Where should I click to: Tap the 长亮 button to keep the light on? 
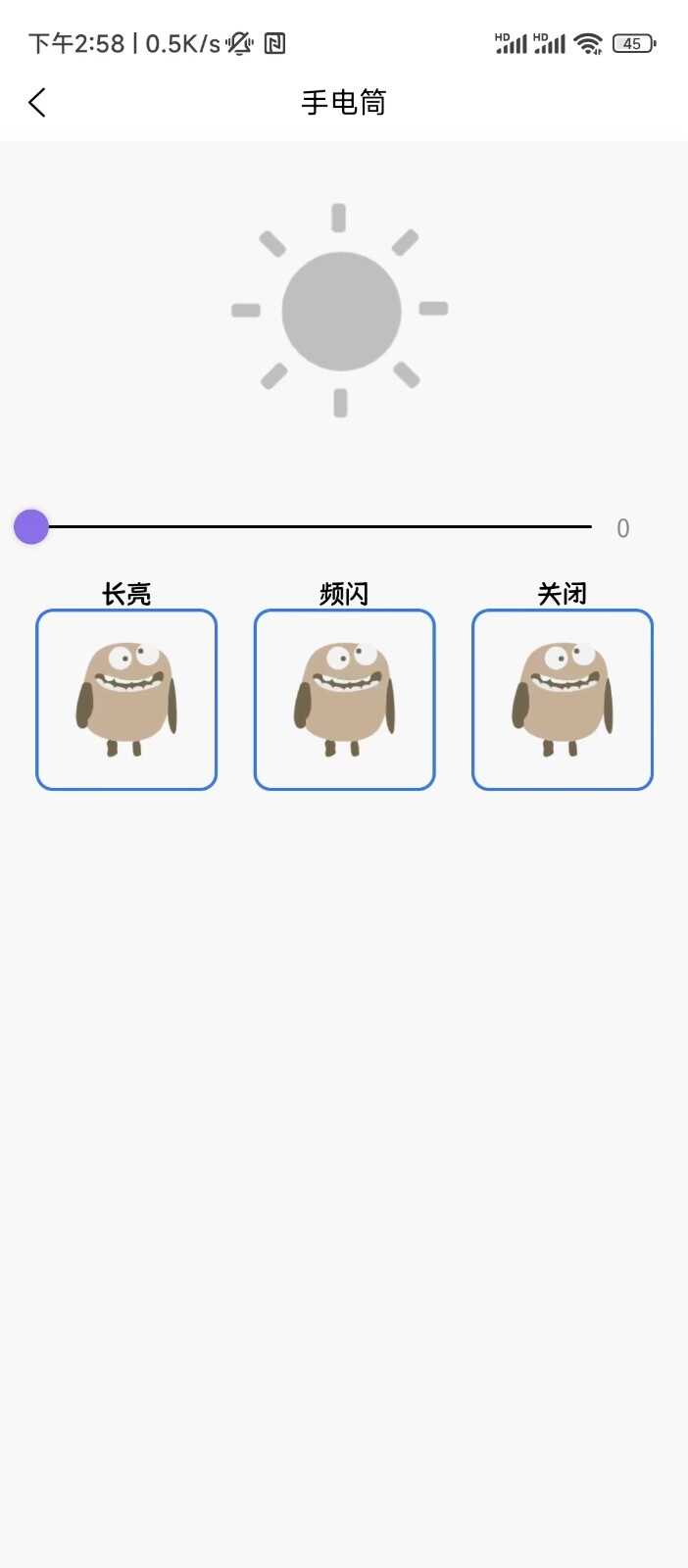[x=126, y=700]
